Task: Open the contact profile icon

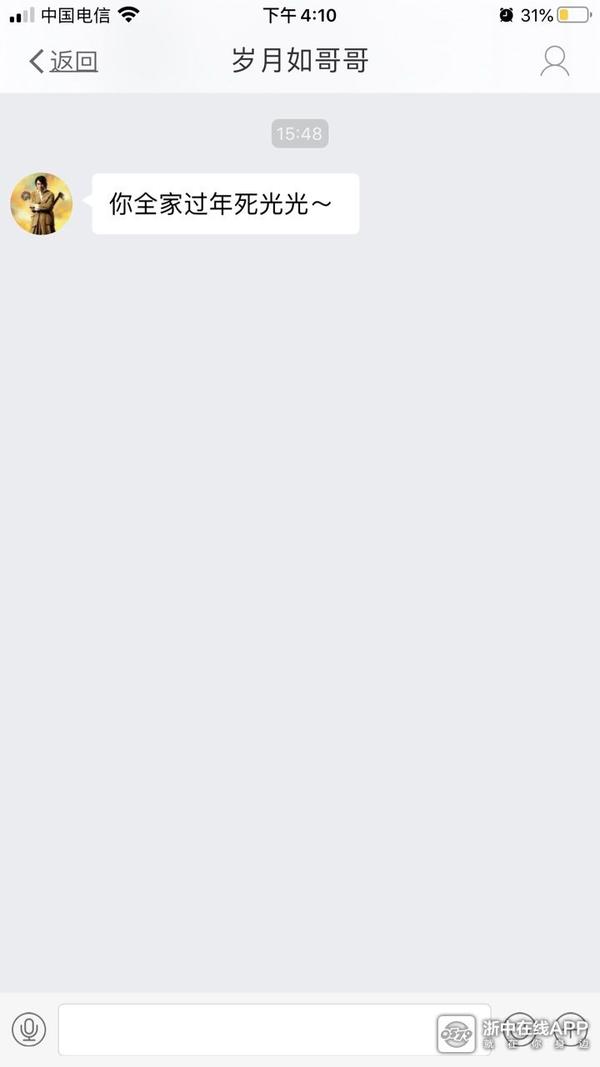Action: [x=554, y=61]
